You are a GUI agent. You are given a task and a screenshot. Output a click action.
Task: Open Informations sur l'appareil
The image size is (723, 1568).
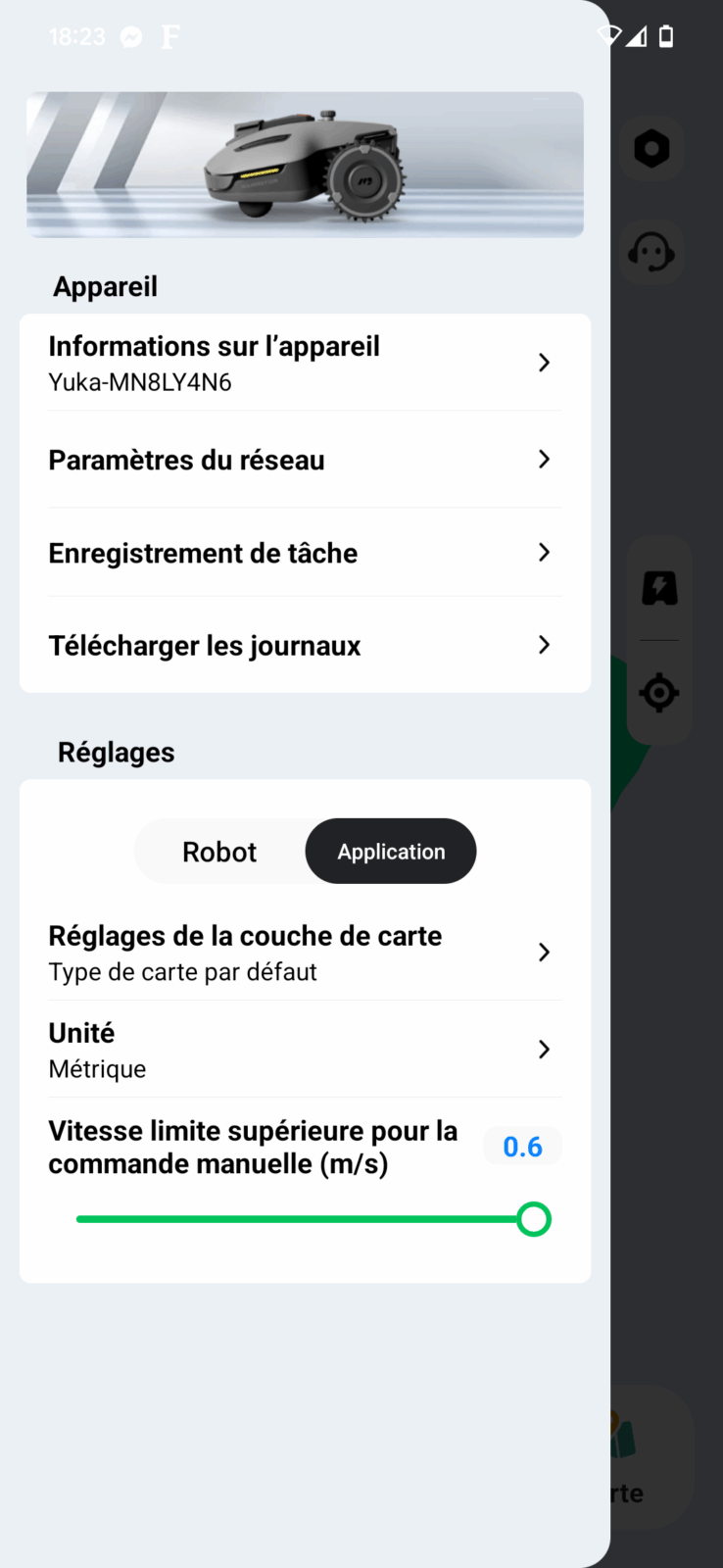[x=305, y=363]
